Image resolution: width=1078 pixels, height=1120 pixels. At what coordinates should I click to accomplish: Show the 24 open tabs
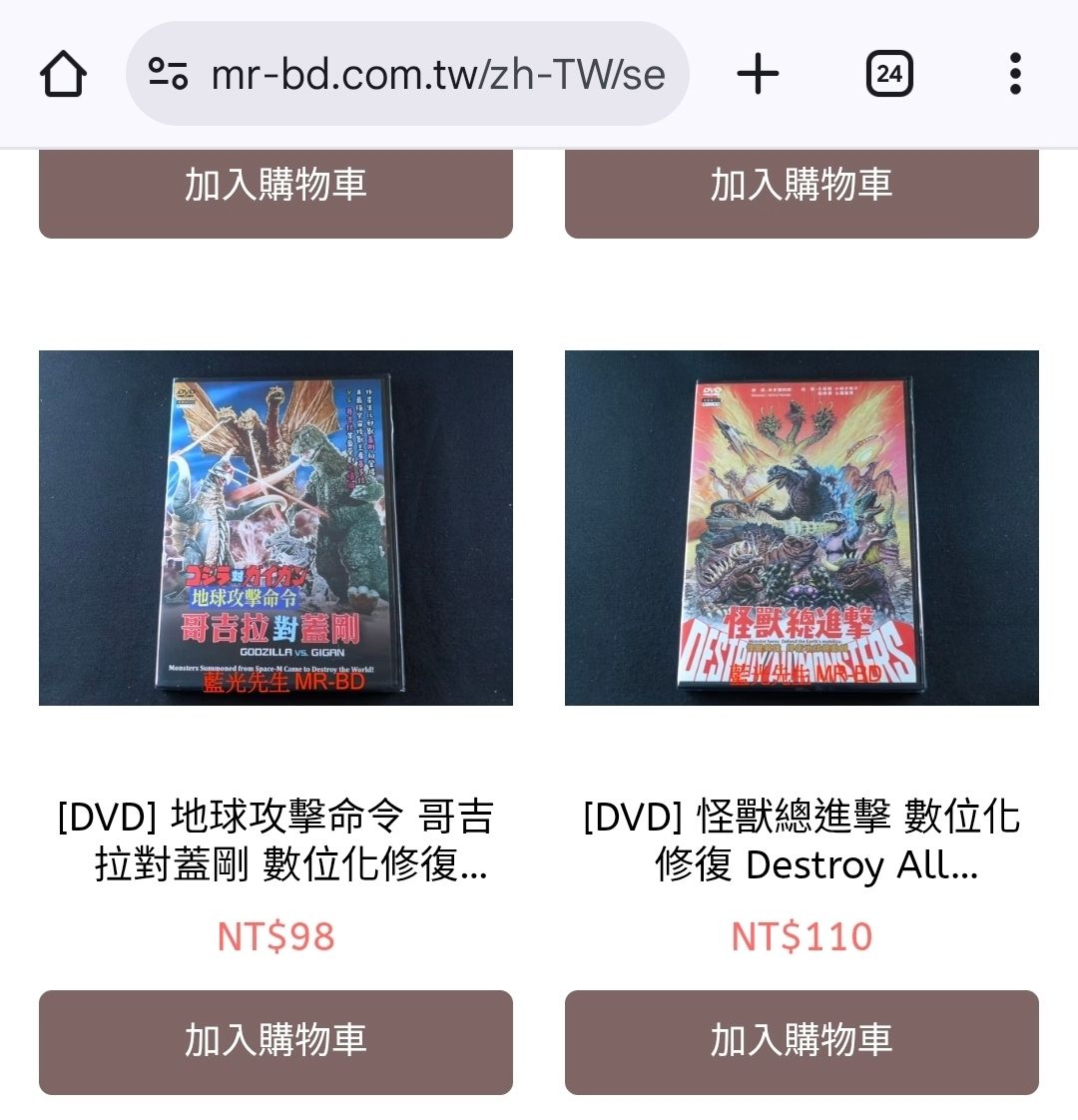pyautogui.click(x=888, y=74)
